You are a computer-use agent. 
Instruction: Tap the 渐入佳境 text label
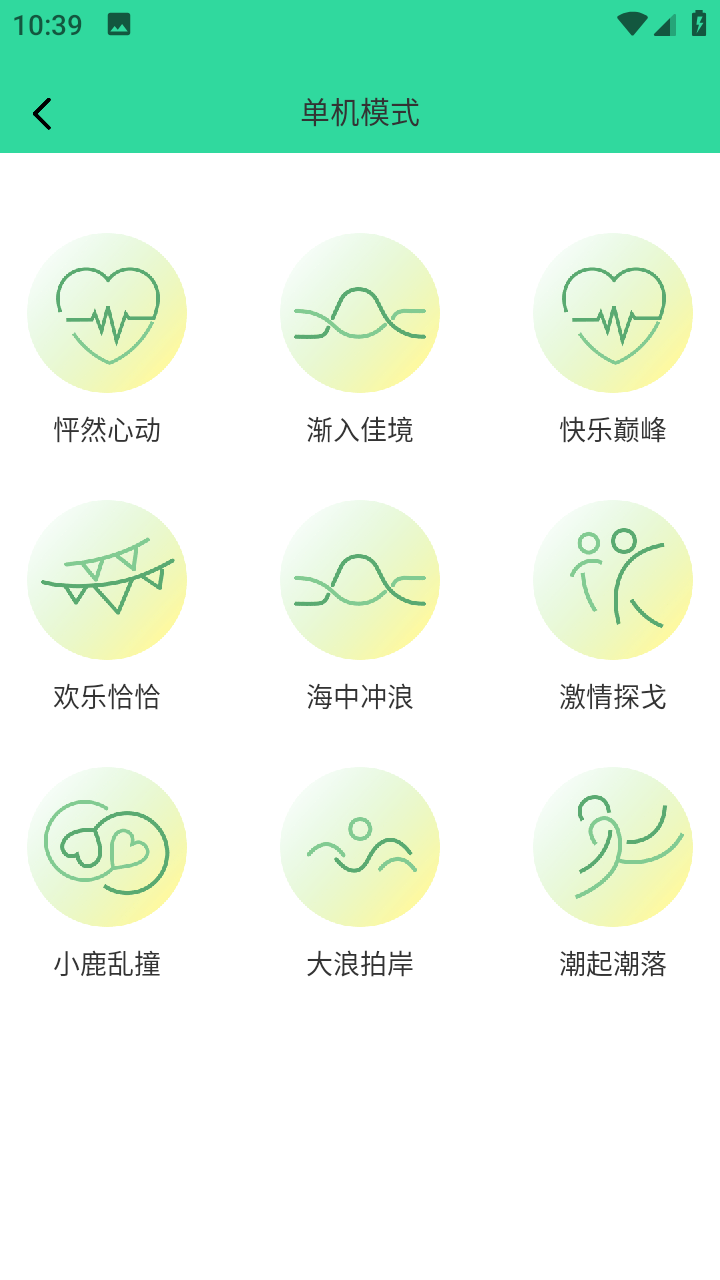point(360,430)
